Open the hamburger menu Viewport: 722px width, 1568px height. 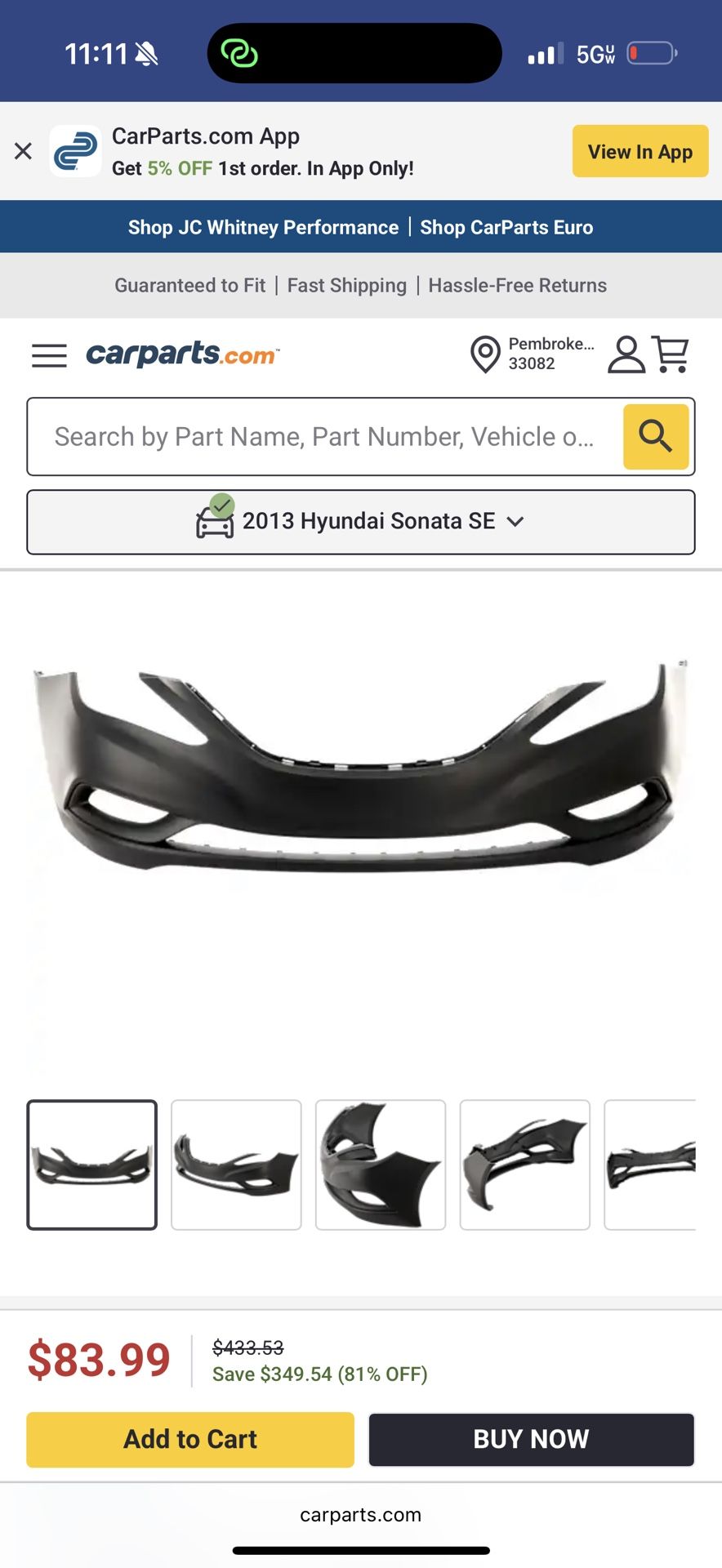coord(49,355)
